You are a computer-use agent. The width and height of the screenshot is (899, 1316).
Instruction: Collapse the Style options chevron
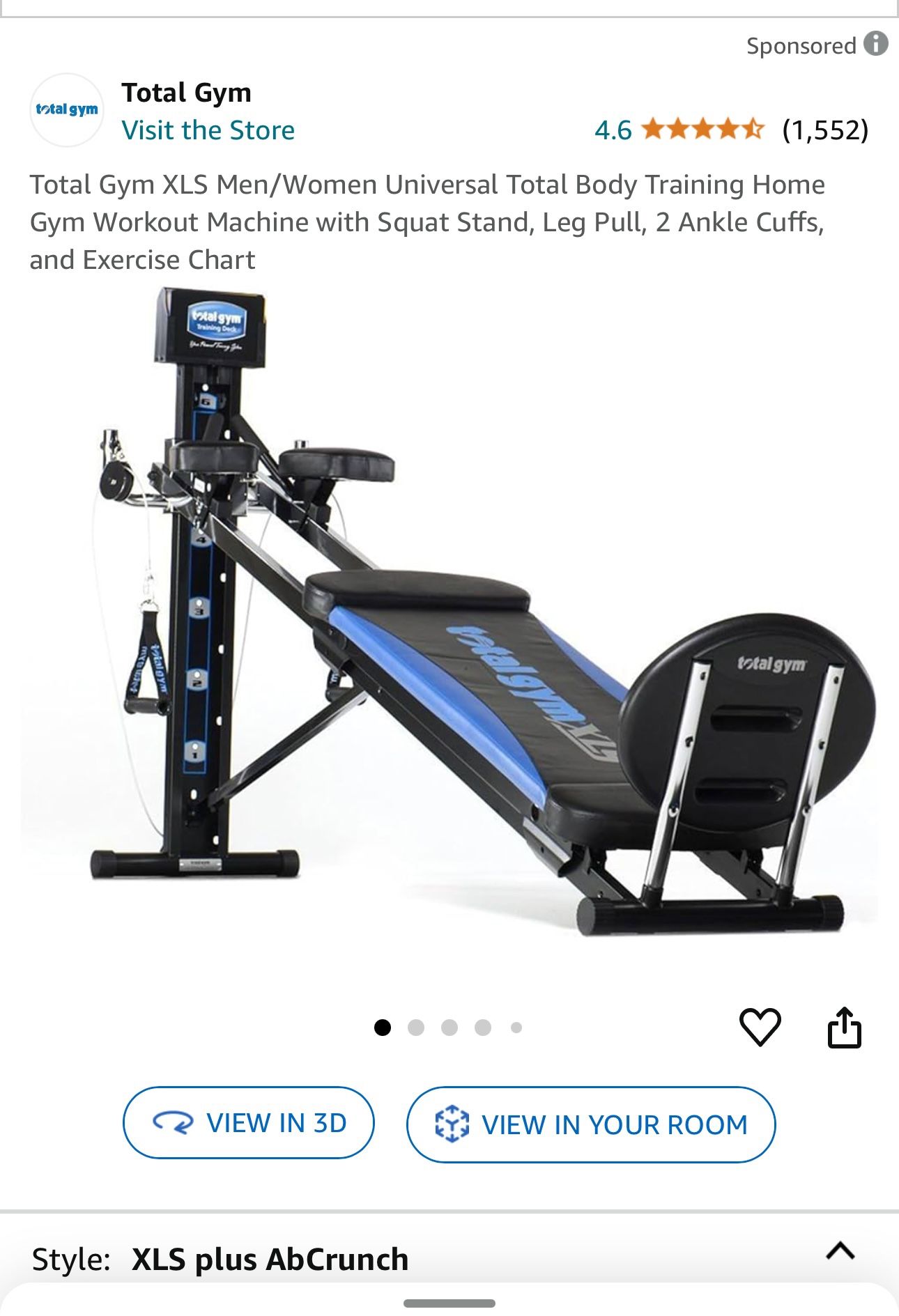point(840,1251)
